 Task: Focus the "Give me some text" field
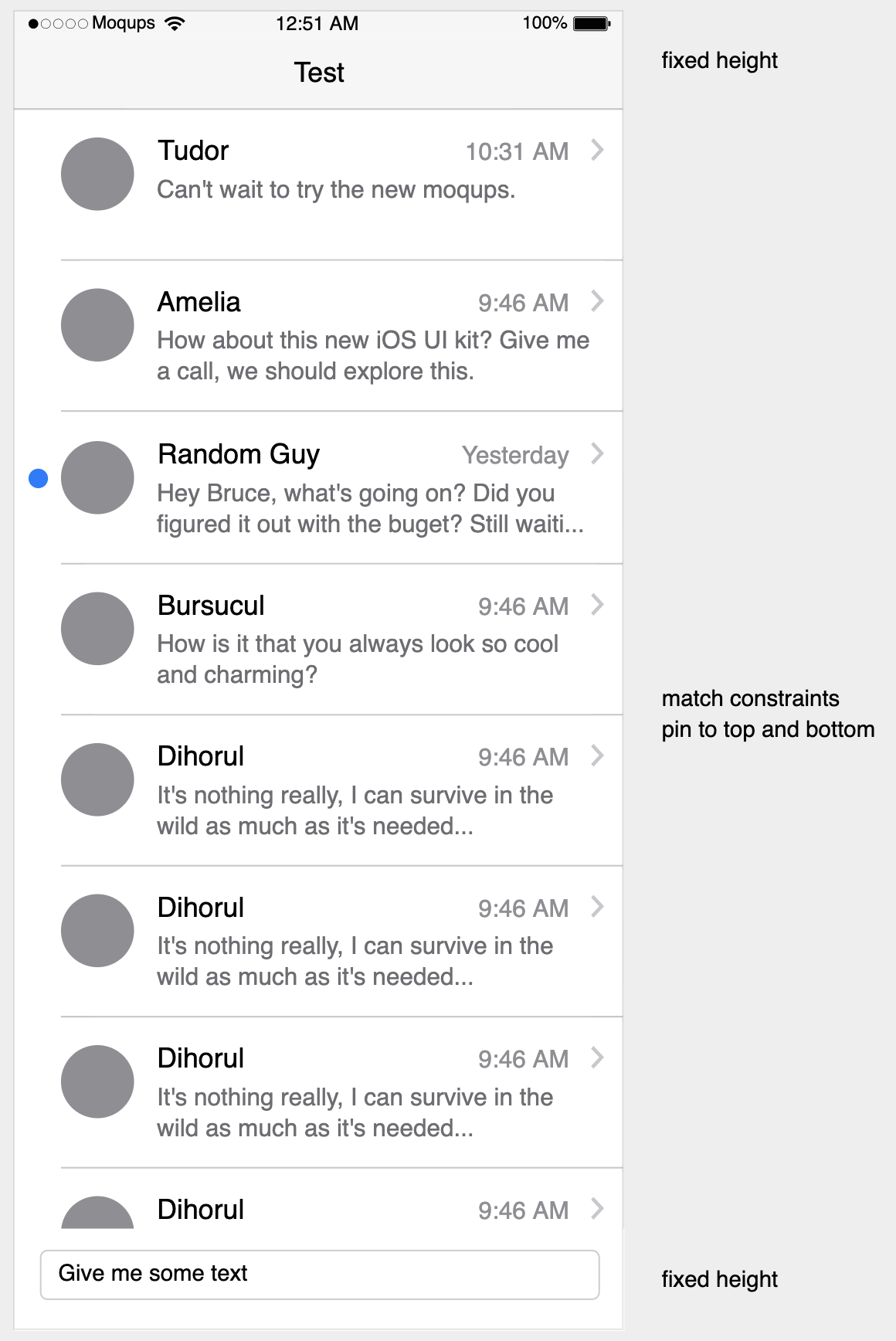point(320,1275)
